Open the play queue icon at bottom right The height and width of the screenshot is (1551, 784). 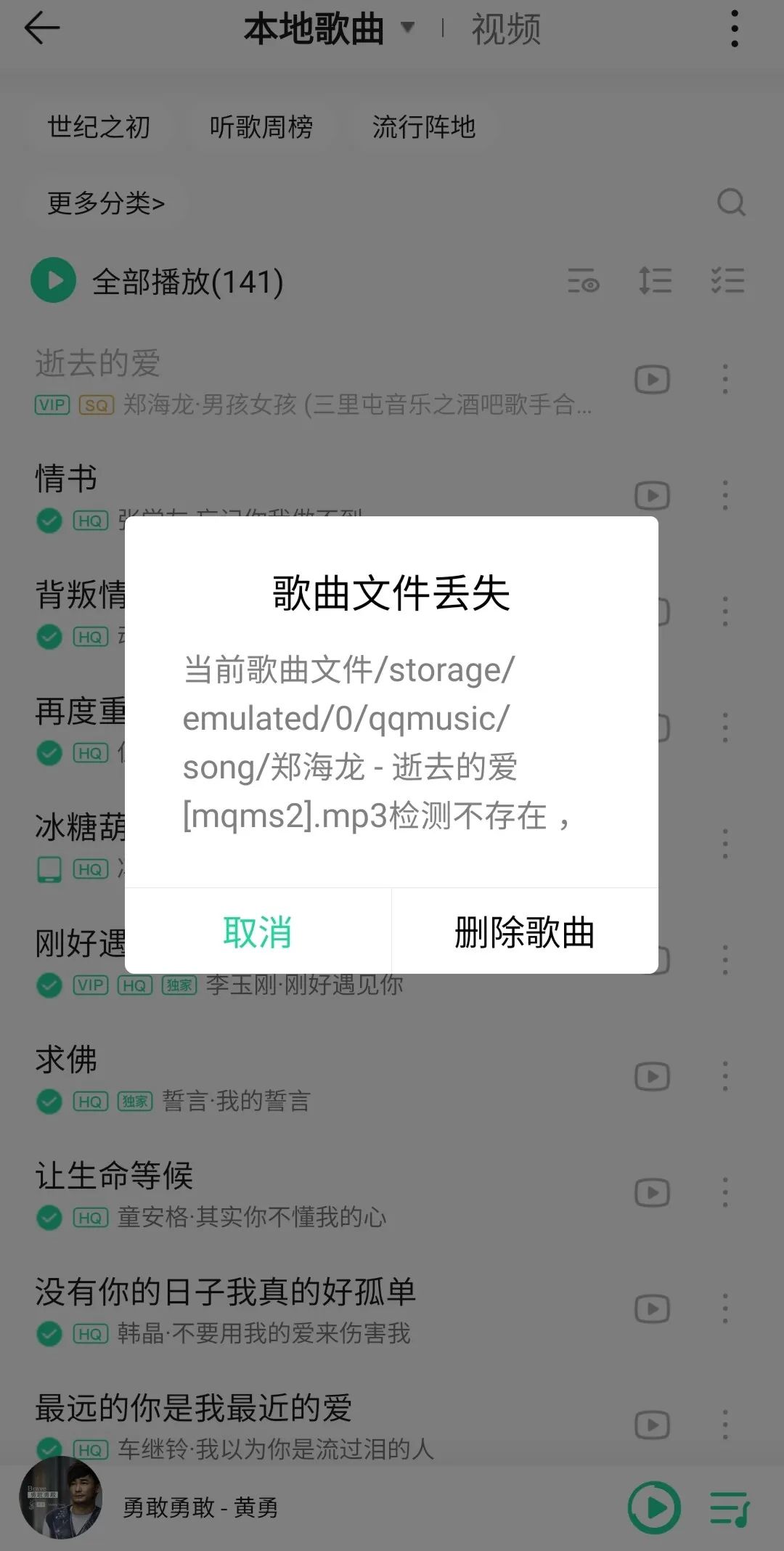(x=733, y=1507)
